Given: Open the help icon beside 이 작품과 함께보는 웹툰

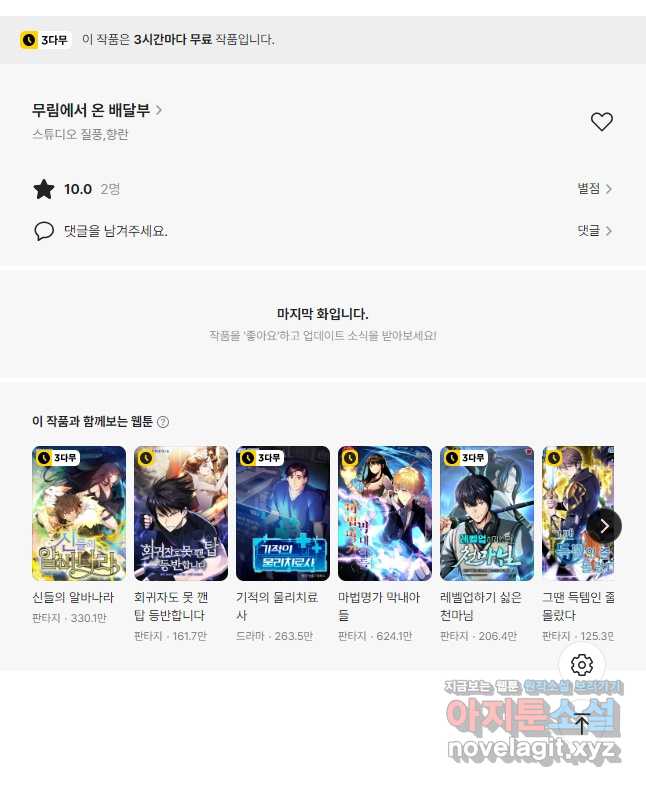Looking at the screenshot, I should tap(163, 422).
